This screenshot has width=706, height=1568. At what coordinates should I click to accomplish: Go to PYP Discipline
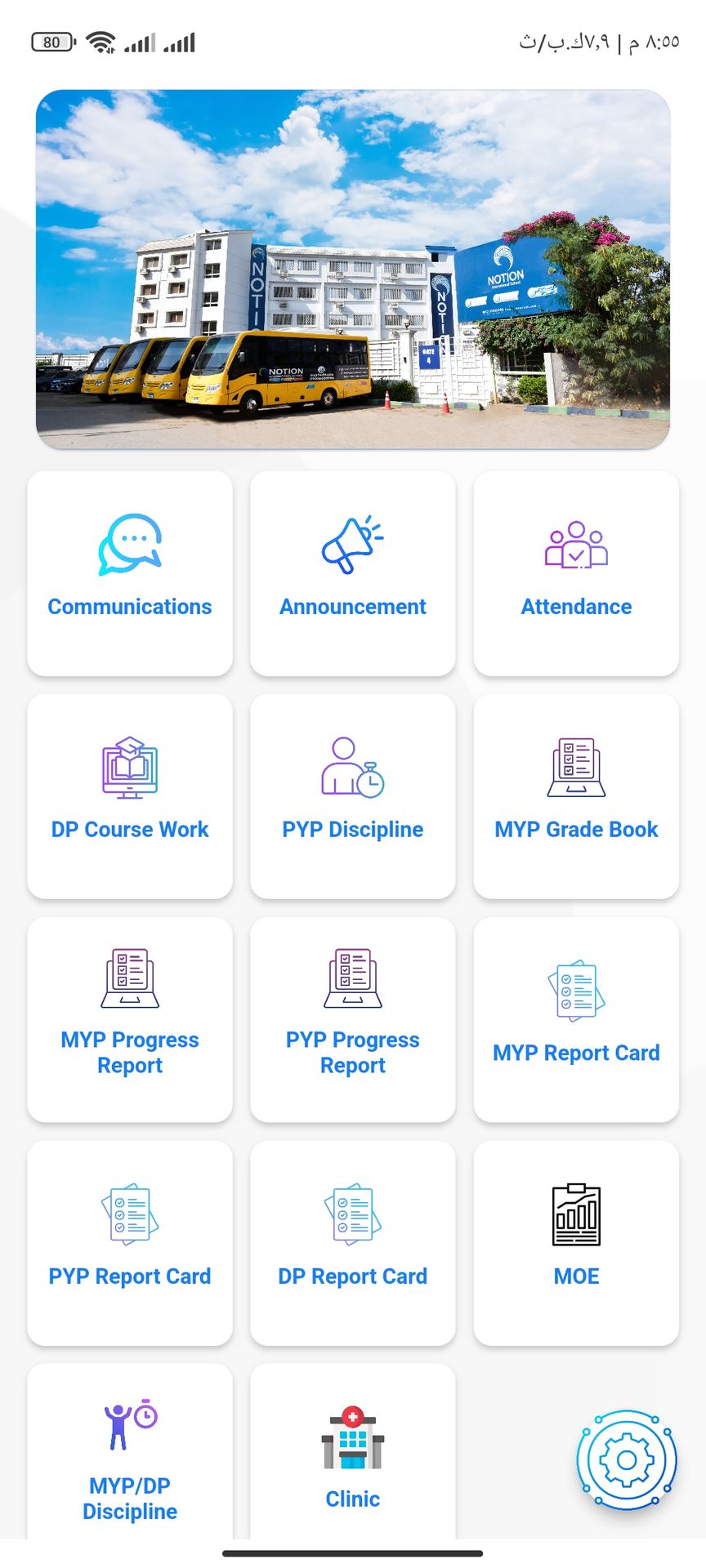coord(353,796)
